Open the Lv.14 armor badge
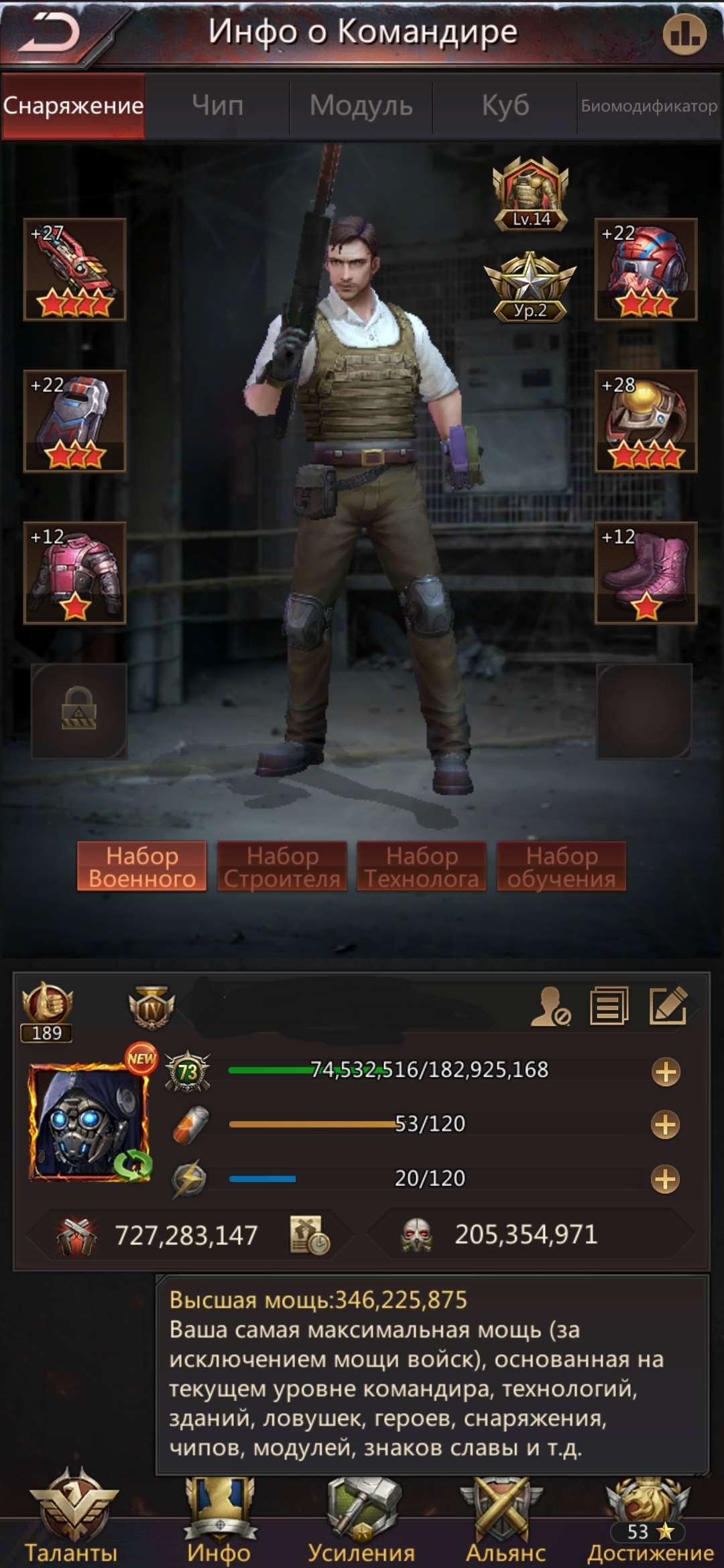Viewport: 724px width, 1568px height. click(530, 194)
